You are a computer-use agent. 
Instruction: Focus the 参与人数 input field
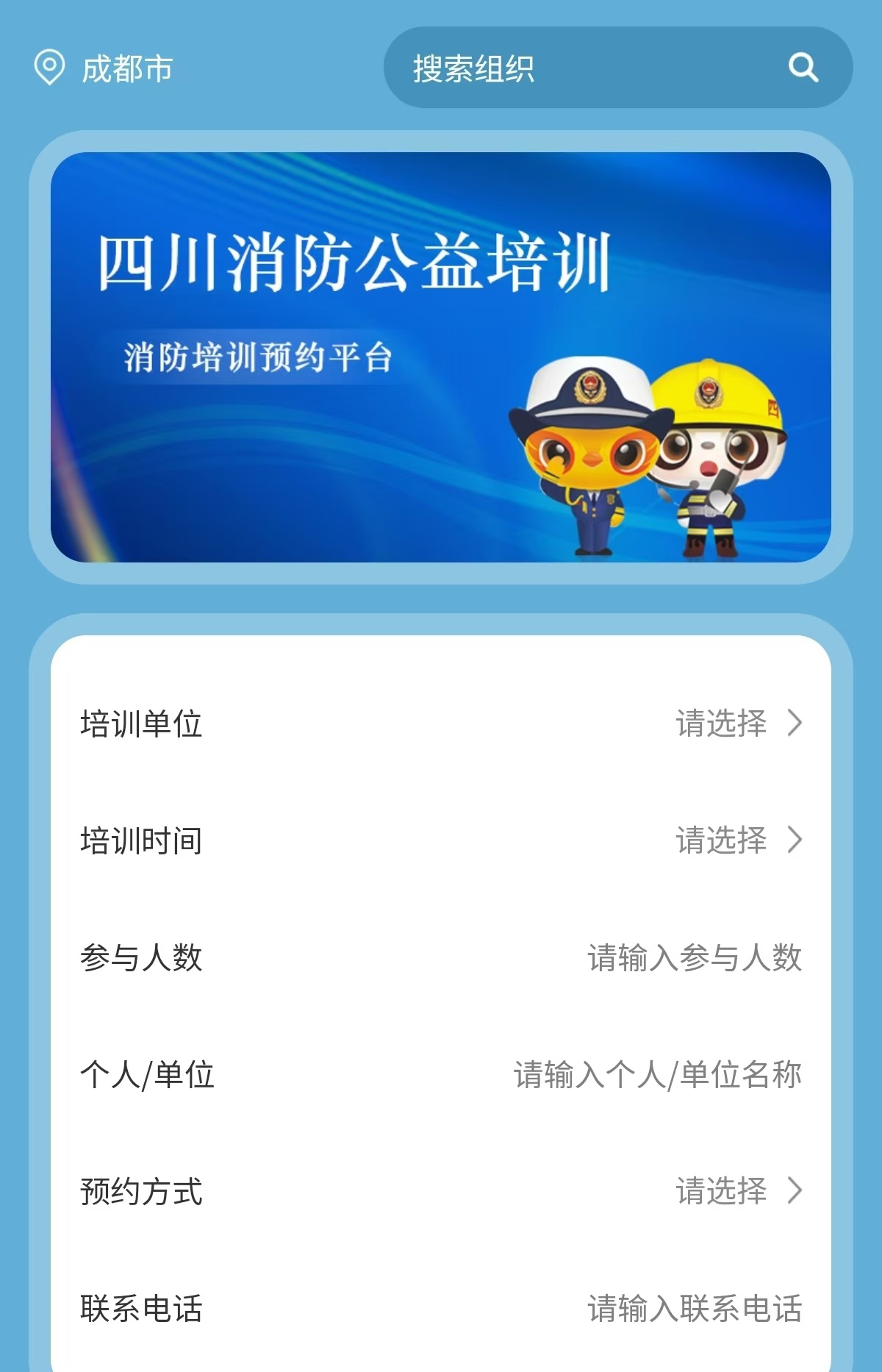(693, 957)
